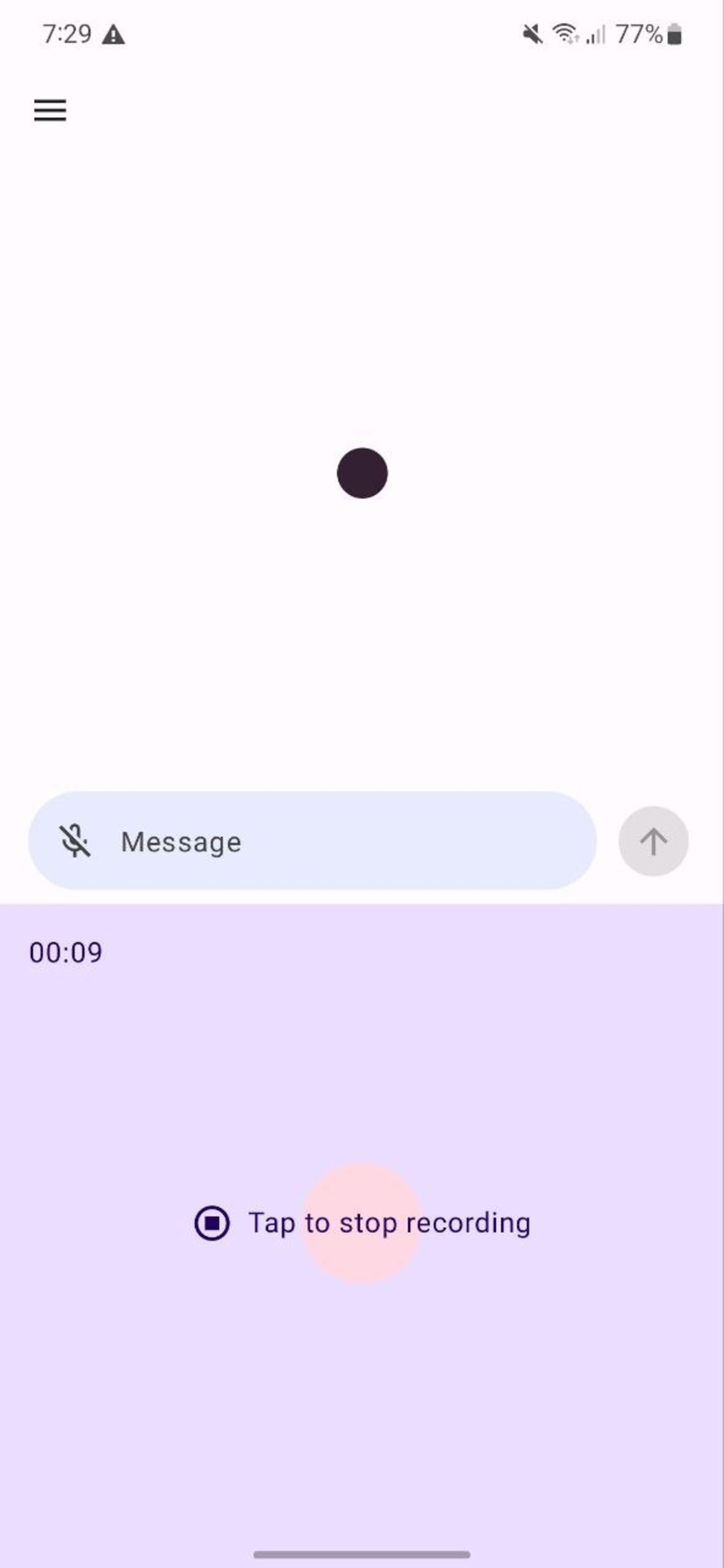The image size is (724, 1568).
Task: Open the hamburger drawer menu
Action: (50, 110)
